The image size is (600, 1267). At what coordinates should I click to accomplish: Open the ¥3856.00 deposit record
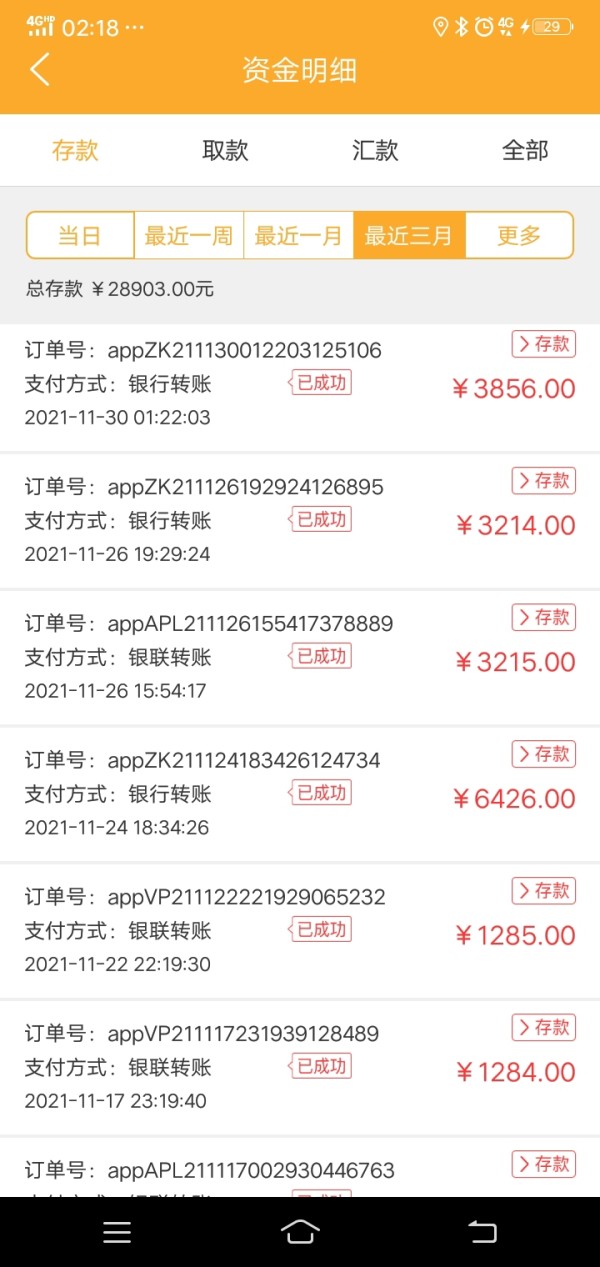(x=300, y=388)
